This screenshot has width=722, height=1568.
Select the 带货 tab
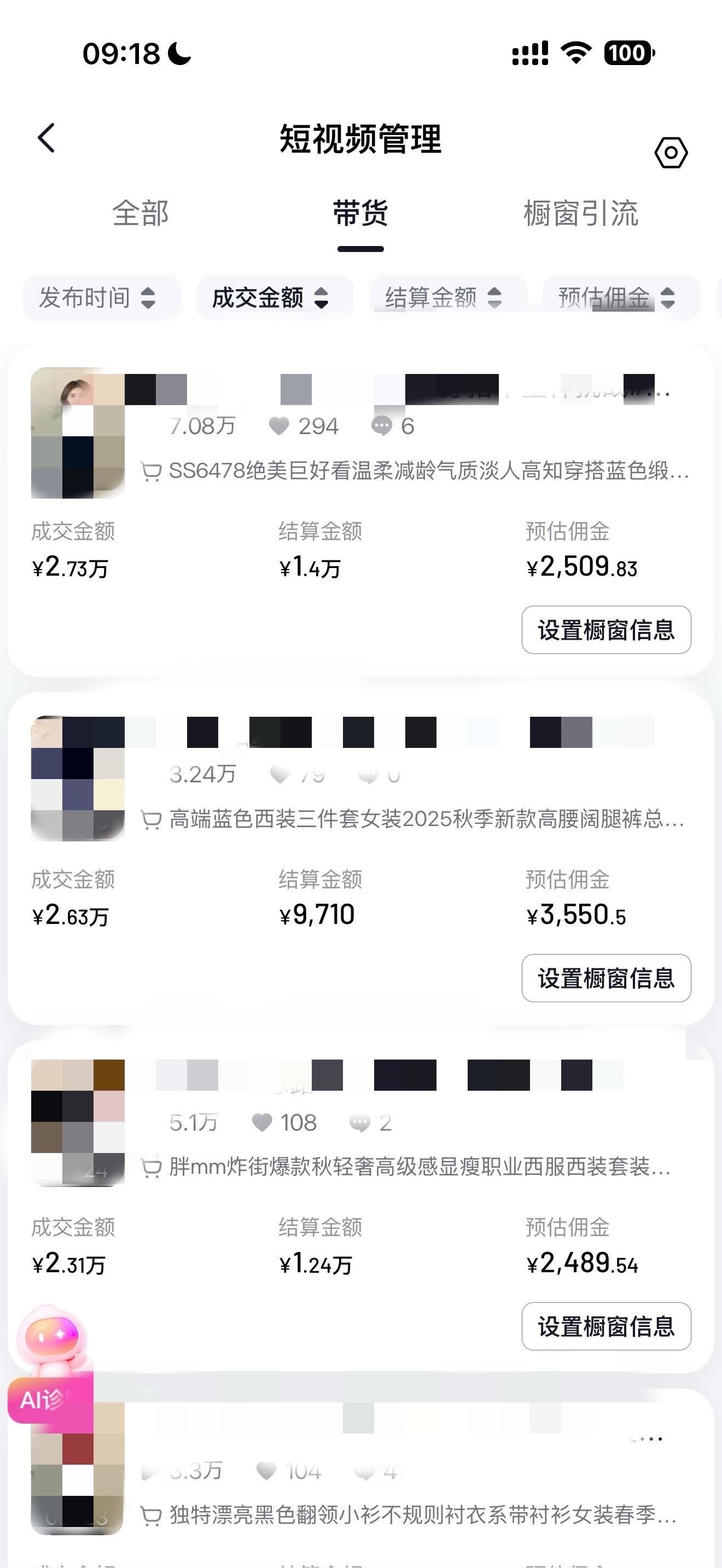360,214
